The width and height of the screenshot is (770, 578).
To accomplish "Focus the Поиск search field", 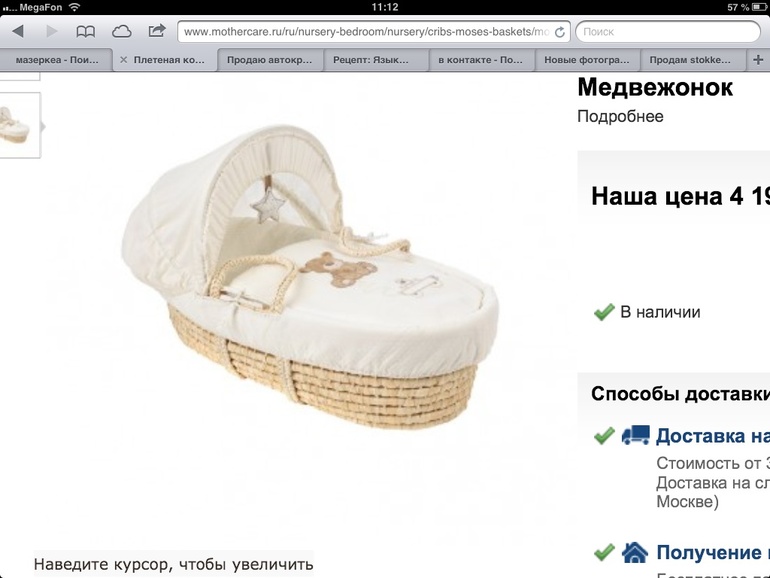I will (665, 32).
